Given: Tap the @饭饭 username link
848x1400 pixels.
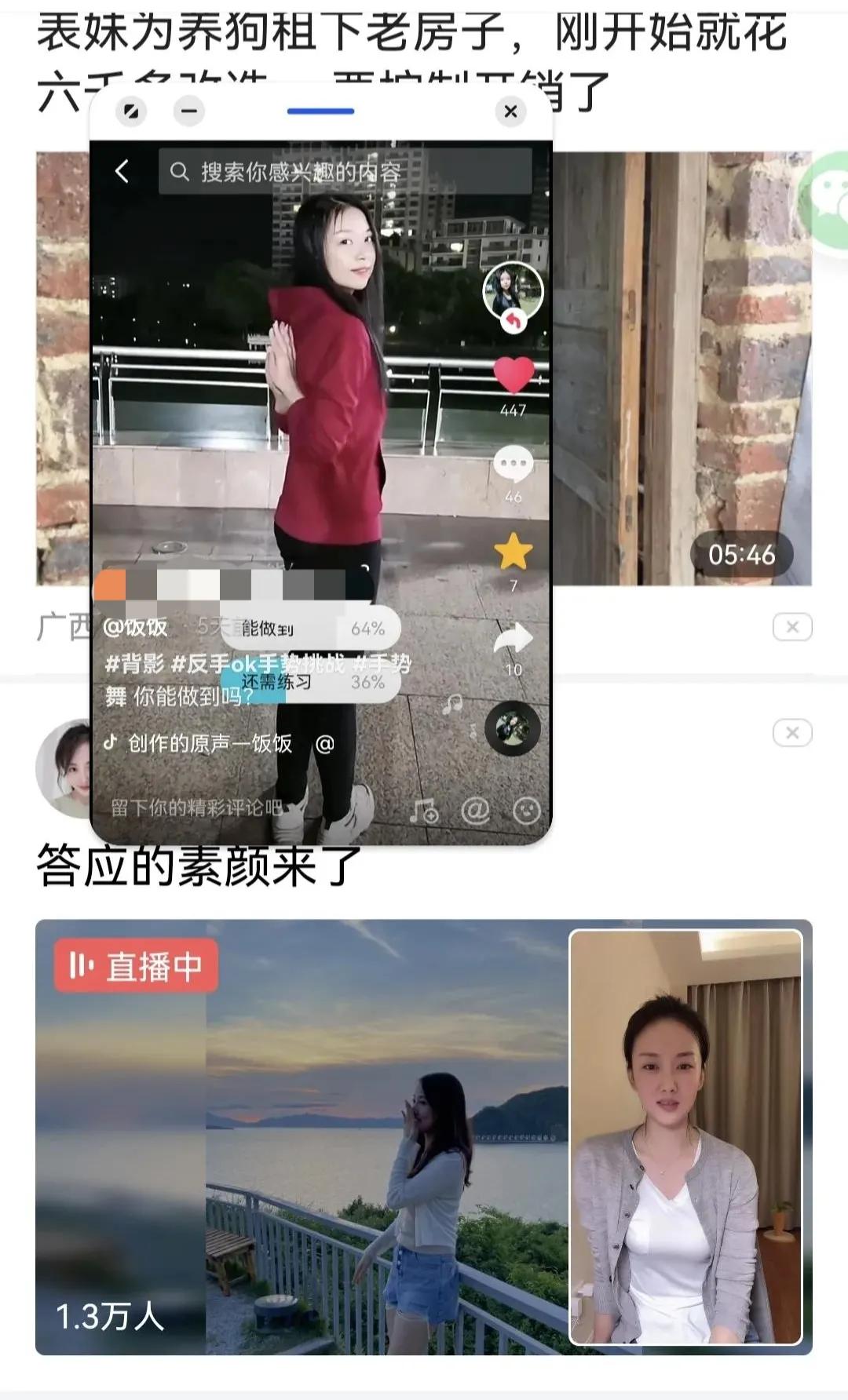Looking at the screenshot, I should (x=137, y=626).
